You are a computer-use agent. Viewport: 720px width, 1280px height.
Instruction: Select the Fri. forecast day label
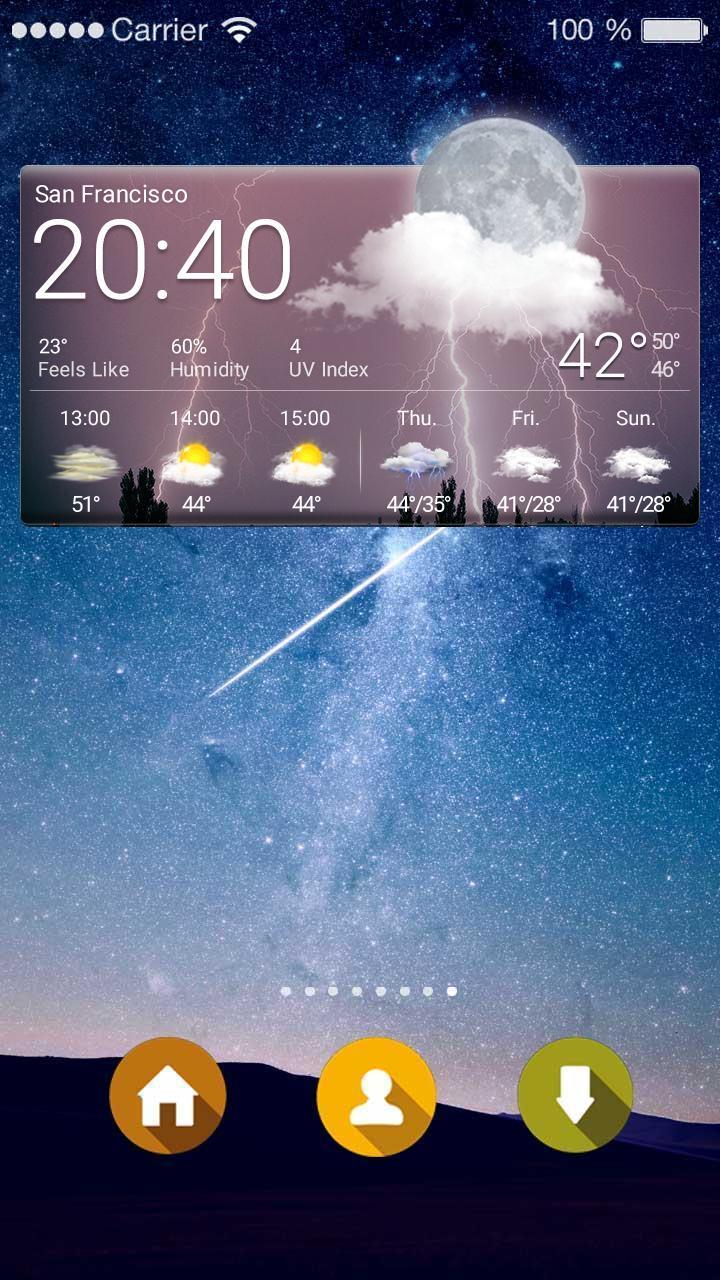pos(528,420)
